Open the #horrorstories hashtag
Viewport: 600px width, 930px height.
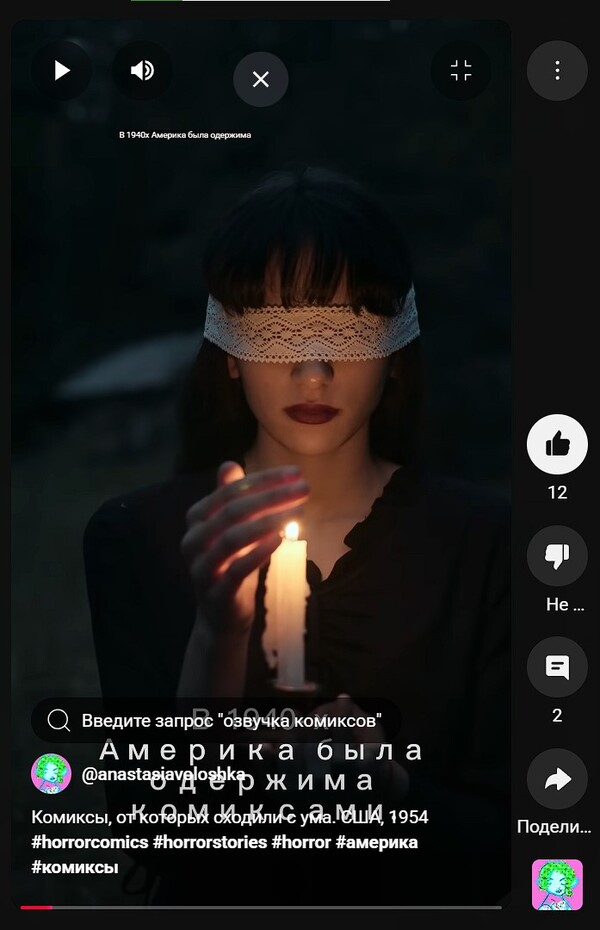click(211, 842)
